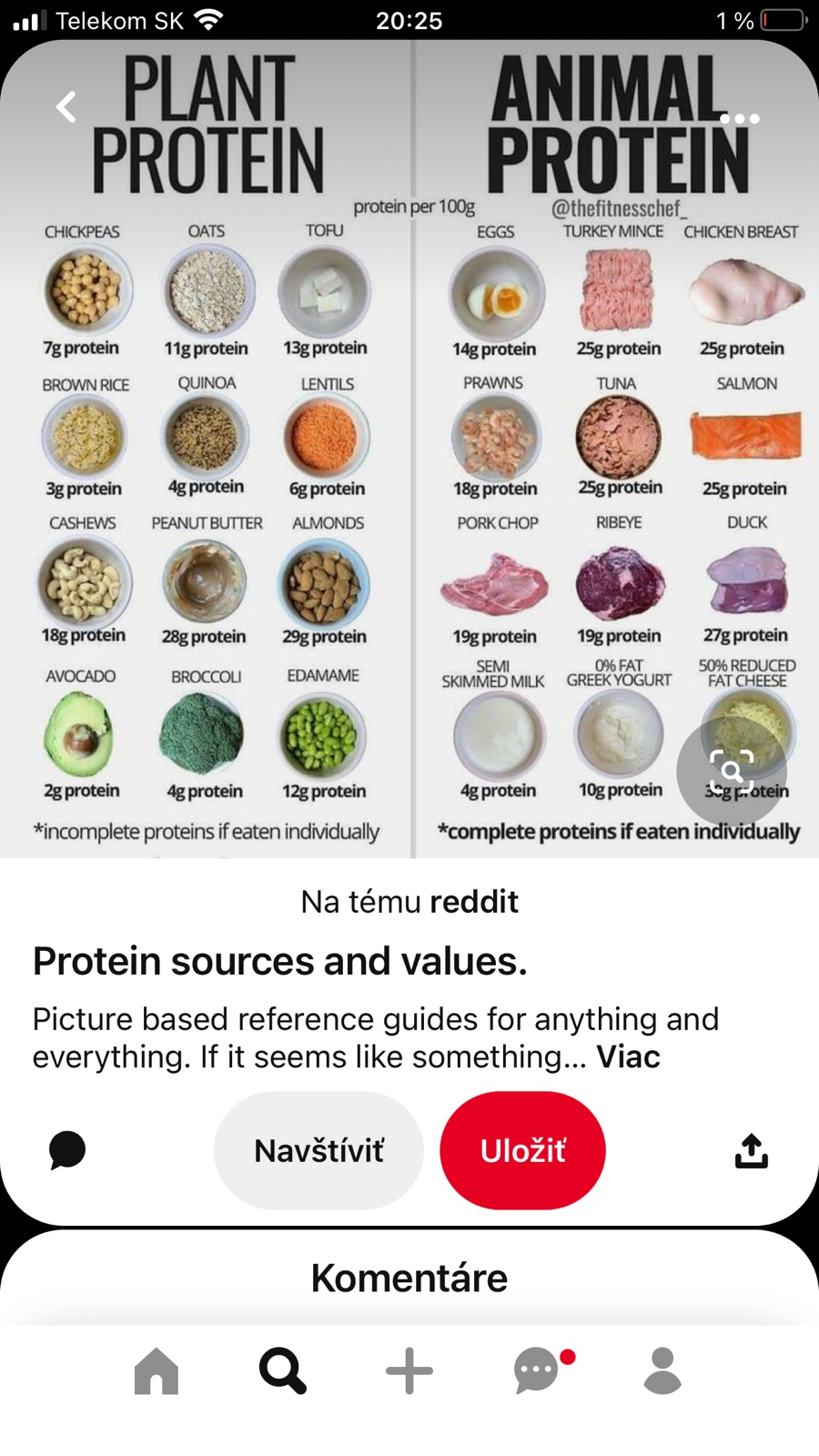This screenshot has height=1456, width=819.
Task: Open the protein infographic pin image
Action: (409, 455)
